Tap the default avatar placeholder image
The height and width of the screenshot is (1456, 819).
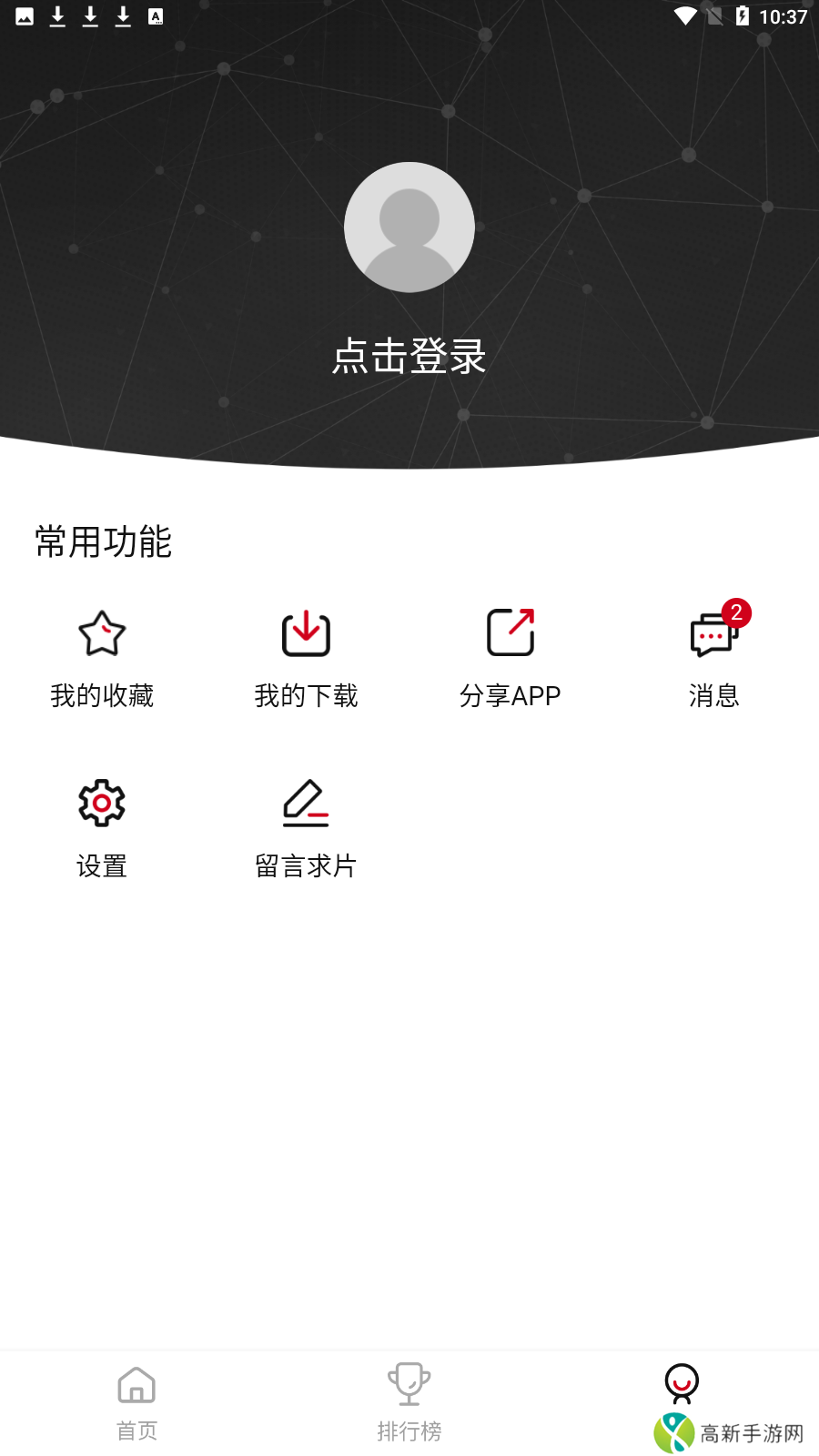(x=409, y=227)
